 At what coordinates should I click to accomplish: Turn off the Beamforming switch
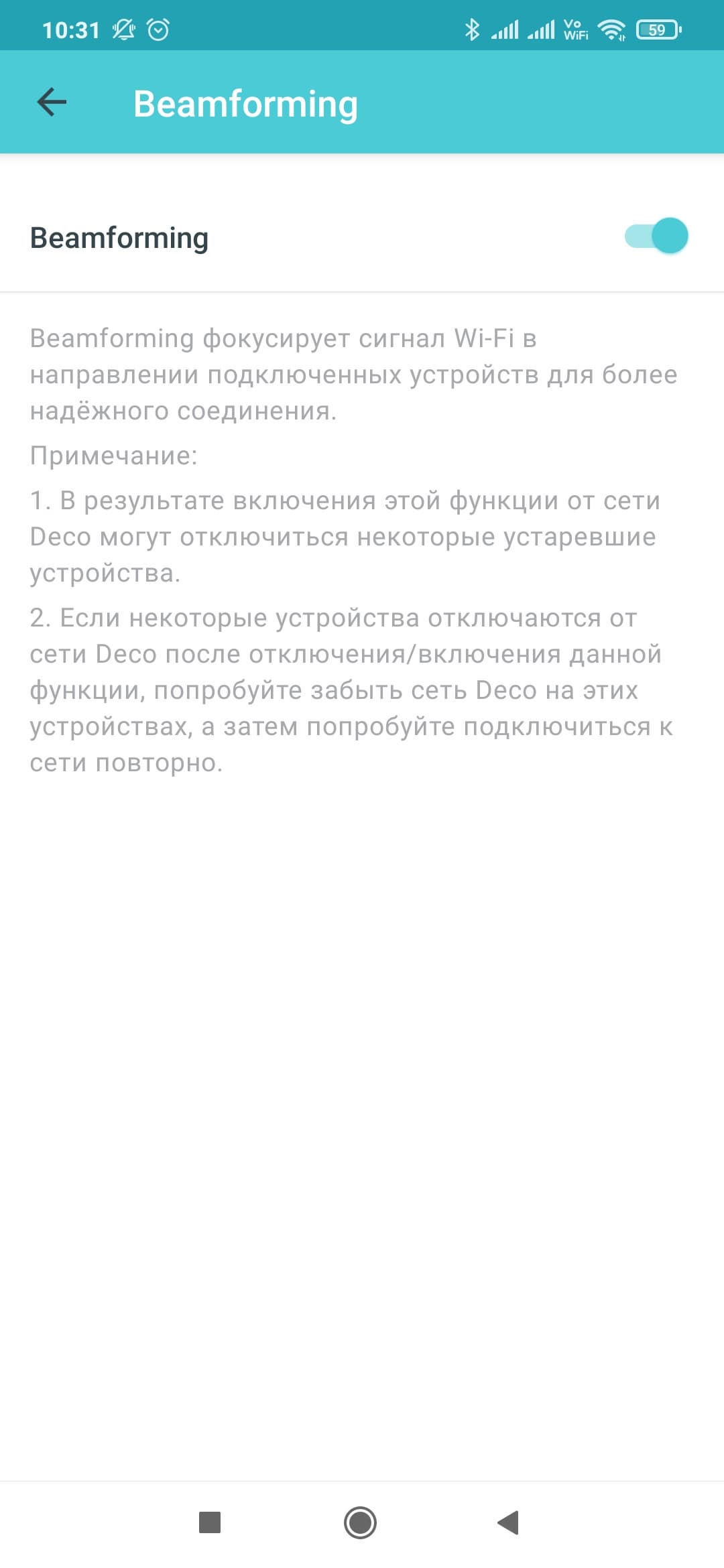(656, 236)
